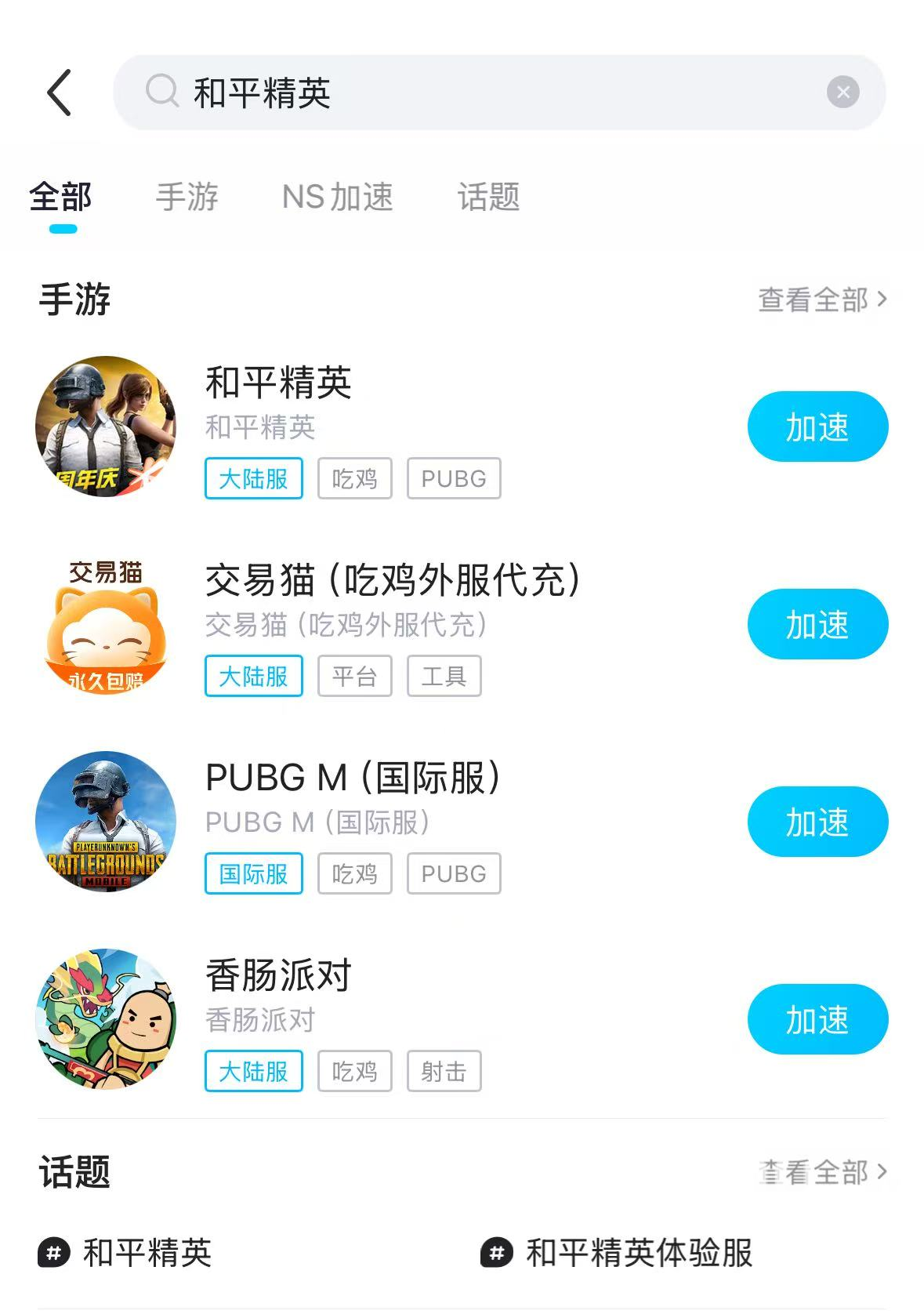
Task: Switch to the NS加速 tab
Action: [x=337, y=197]
